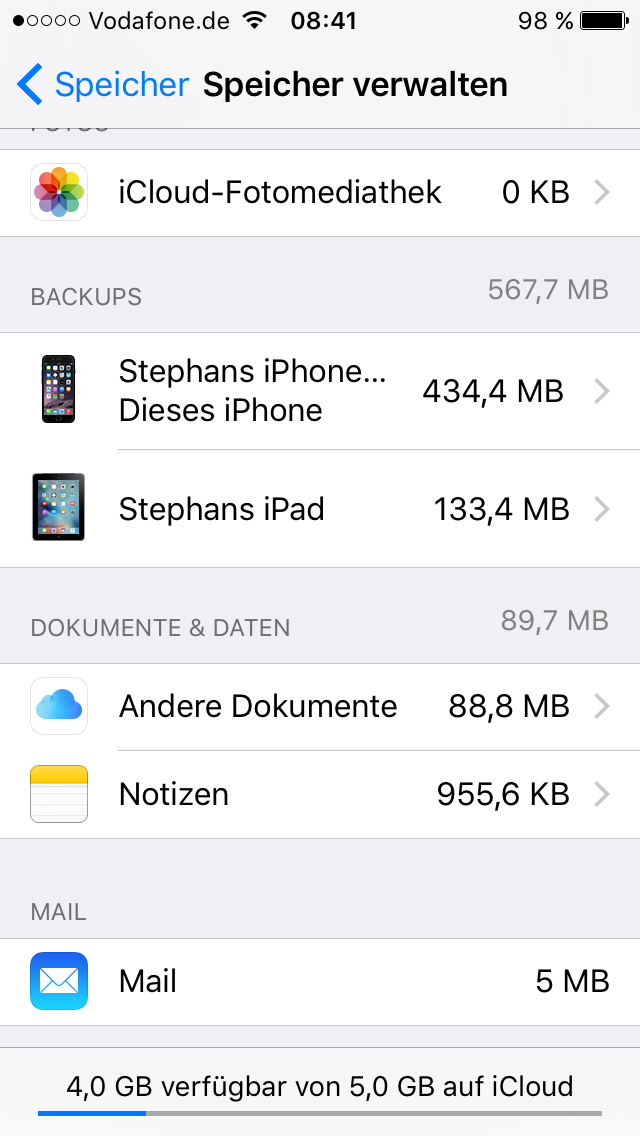Show Notizen storage details

click(x=320, y=795)
